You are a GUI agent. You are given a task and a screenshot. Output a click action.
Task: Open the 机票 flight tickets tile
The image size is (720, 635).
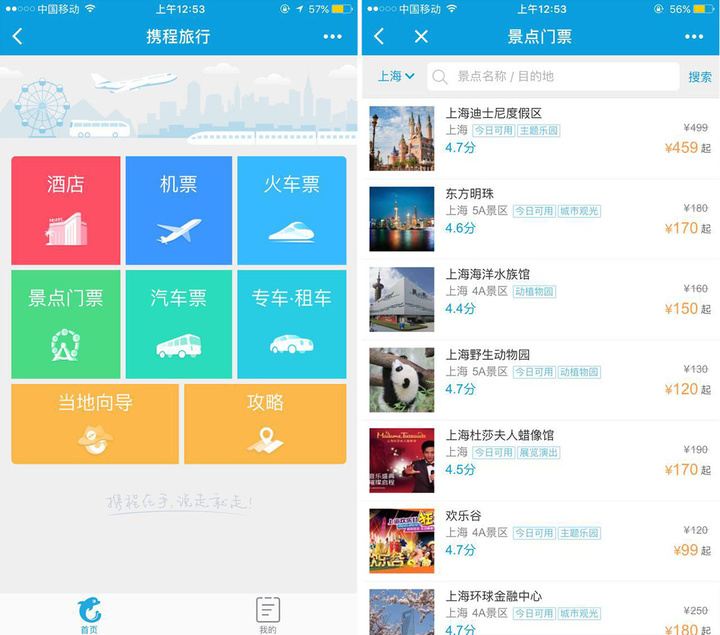(179, 210)
